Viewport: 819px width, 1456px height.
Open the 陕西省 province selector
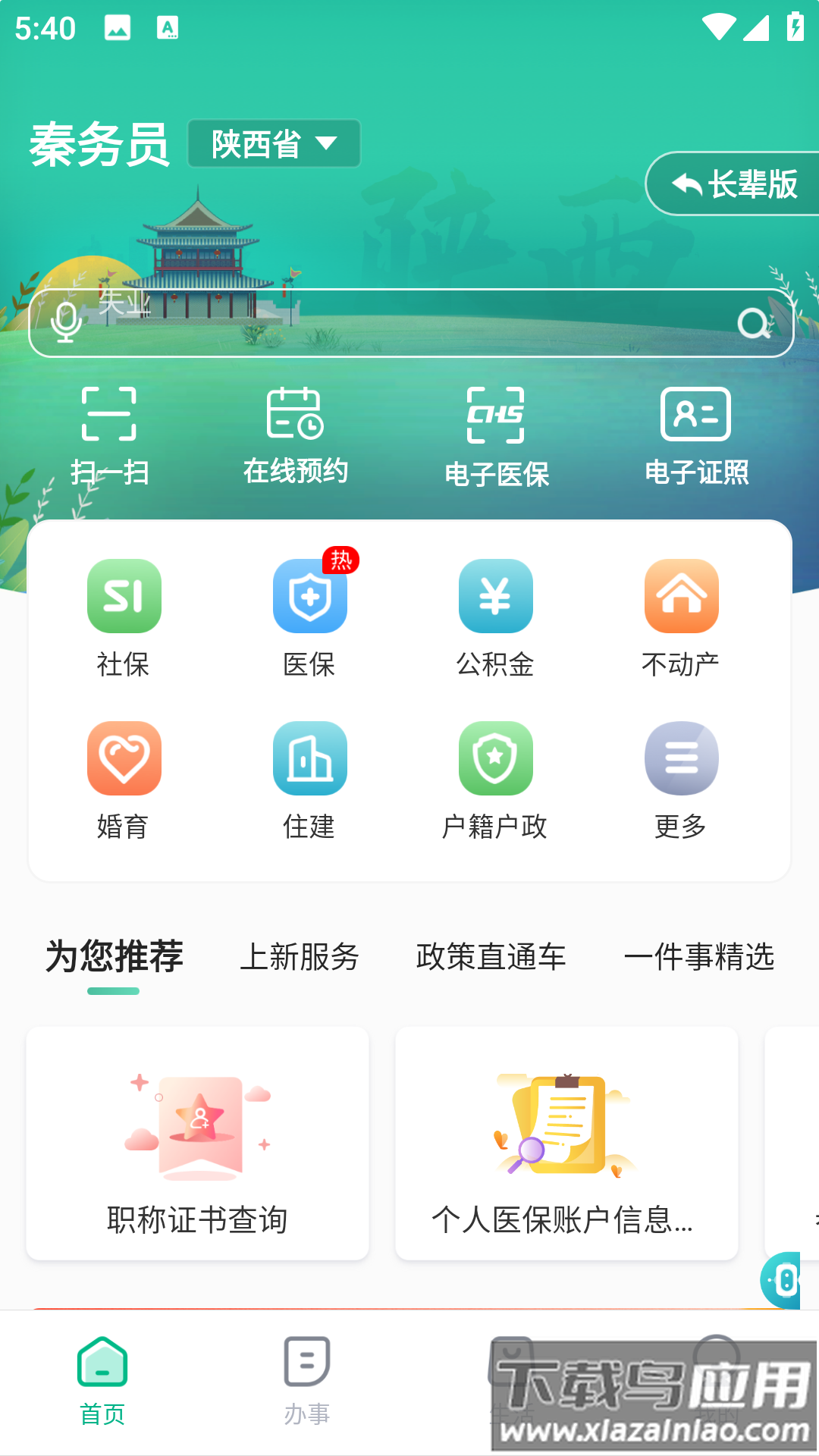click(273, 143)
